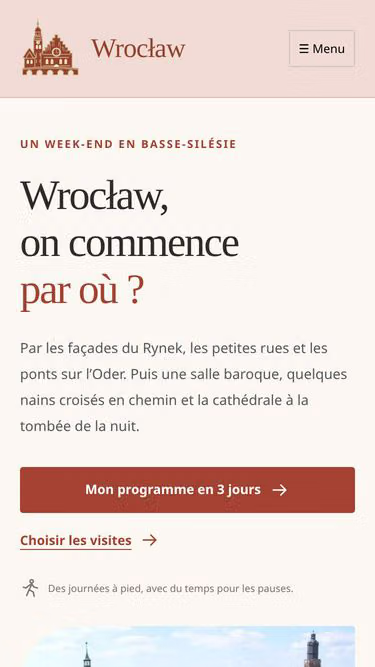Tap the Wrocław logo home link
The image size is (375, 667).
(x=103, y=48)
